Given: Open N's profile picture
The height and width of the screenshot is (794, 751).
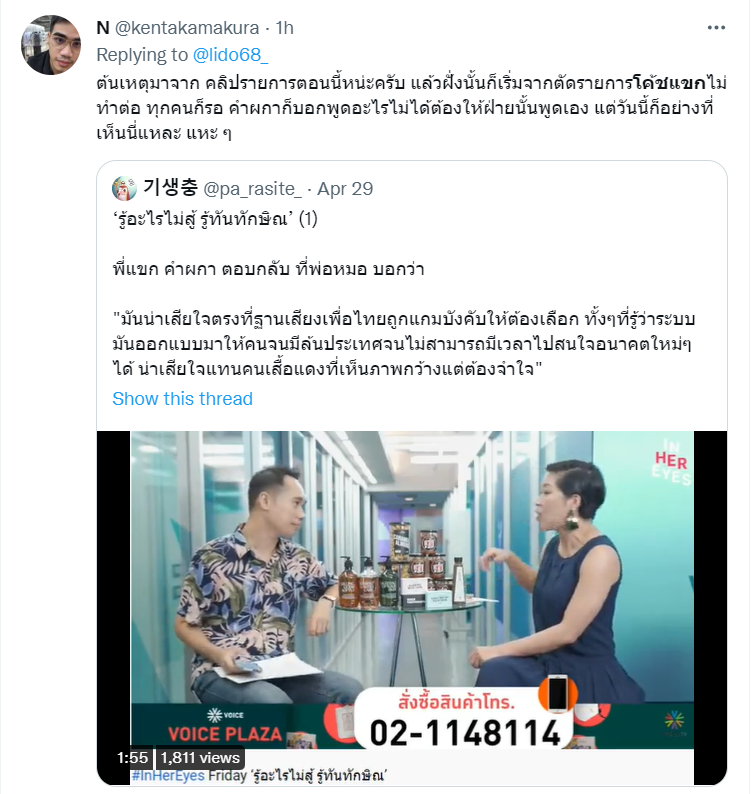Looking at the screenshot, I should [51, 45].
